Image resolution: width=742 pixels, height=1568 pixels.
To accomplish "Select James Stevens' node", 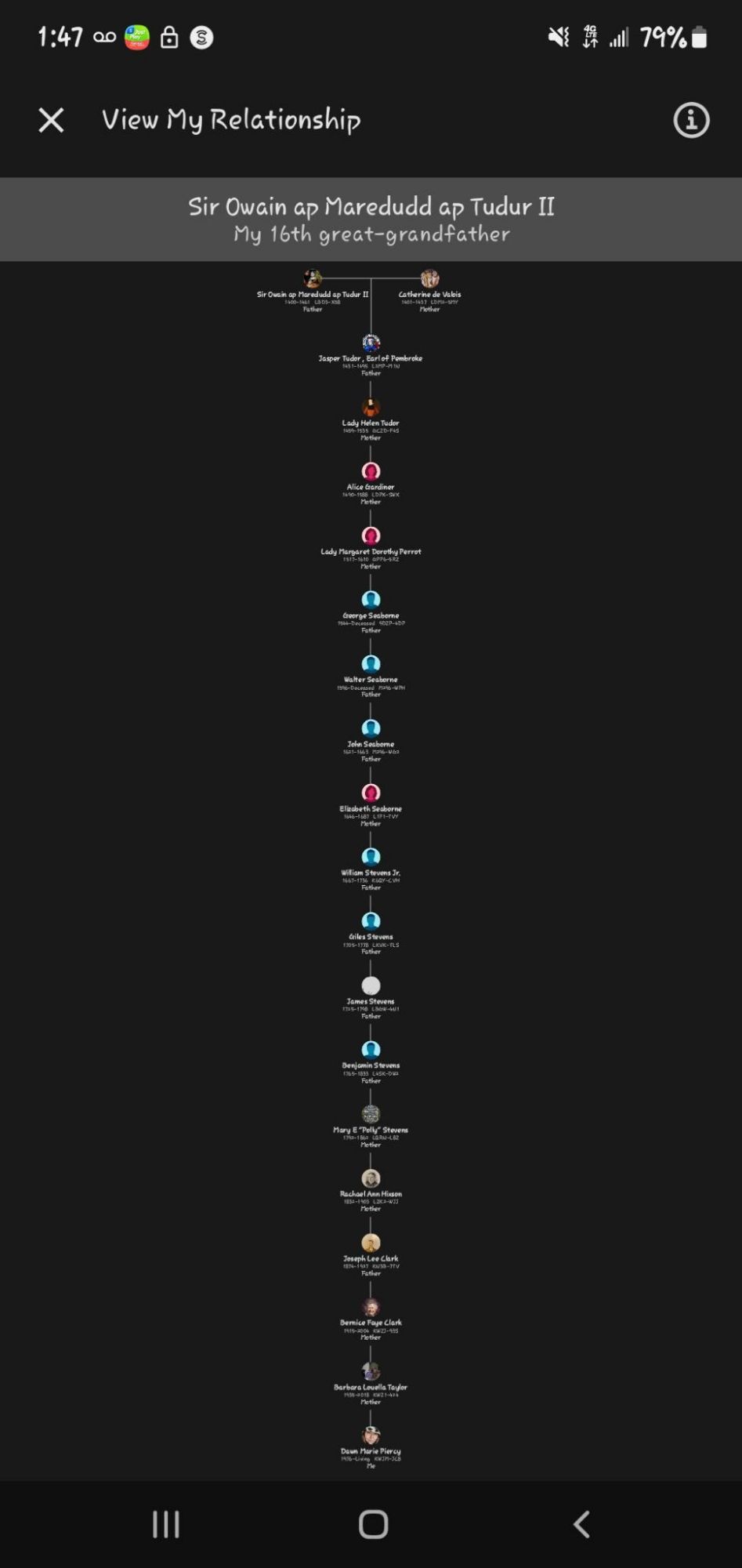I will (371, 987).
